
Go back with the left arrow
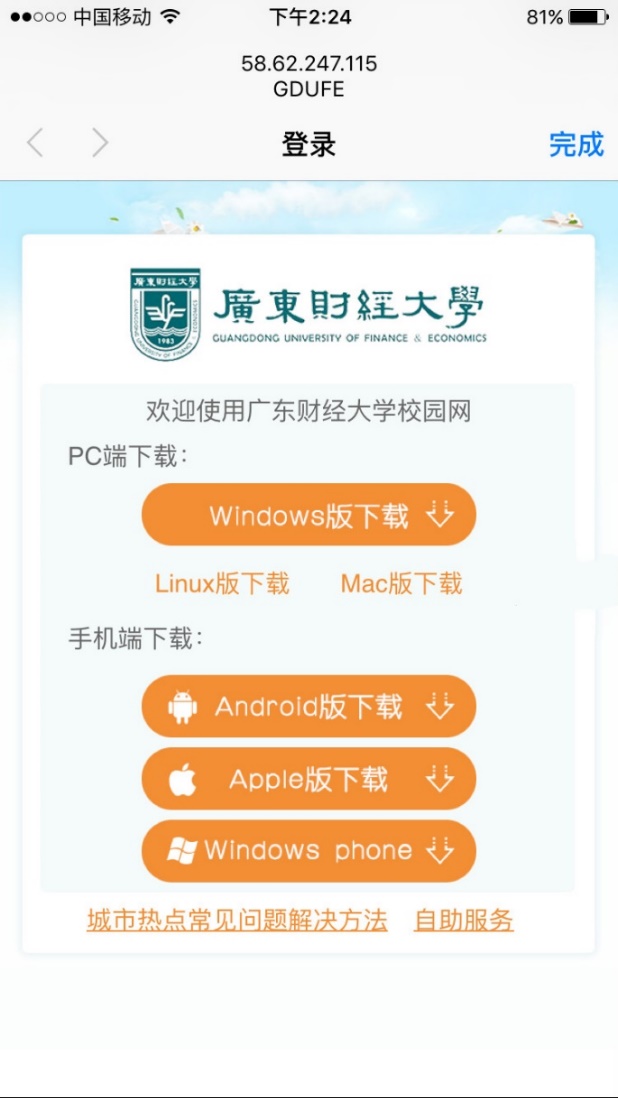click(35, 144)
